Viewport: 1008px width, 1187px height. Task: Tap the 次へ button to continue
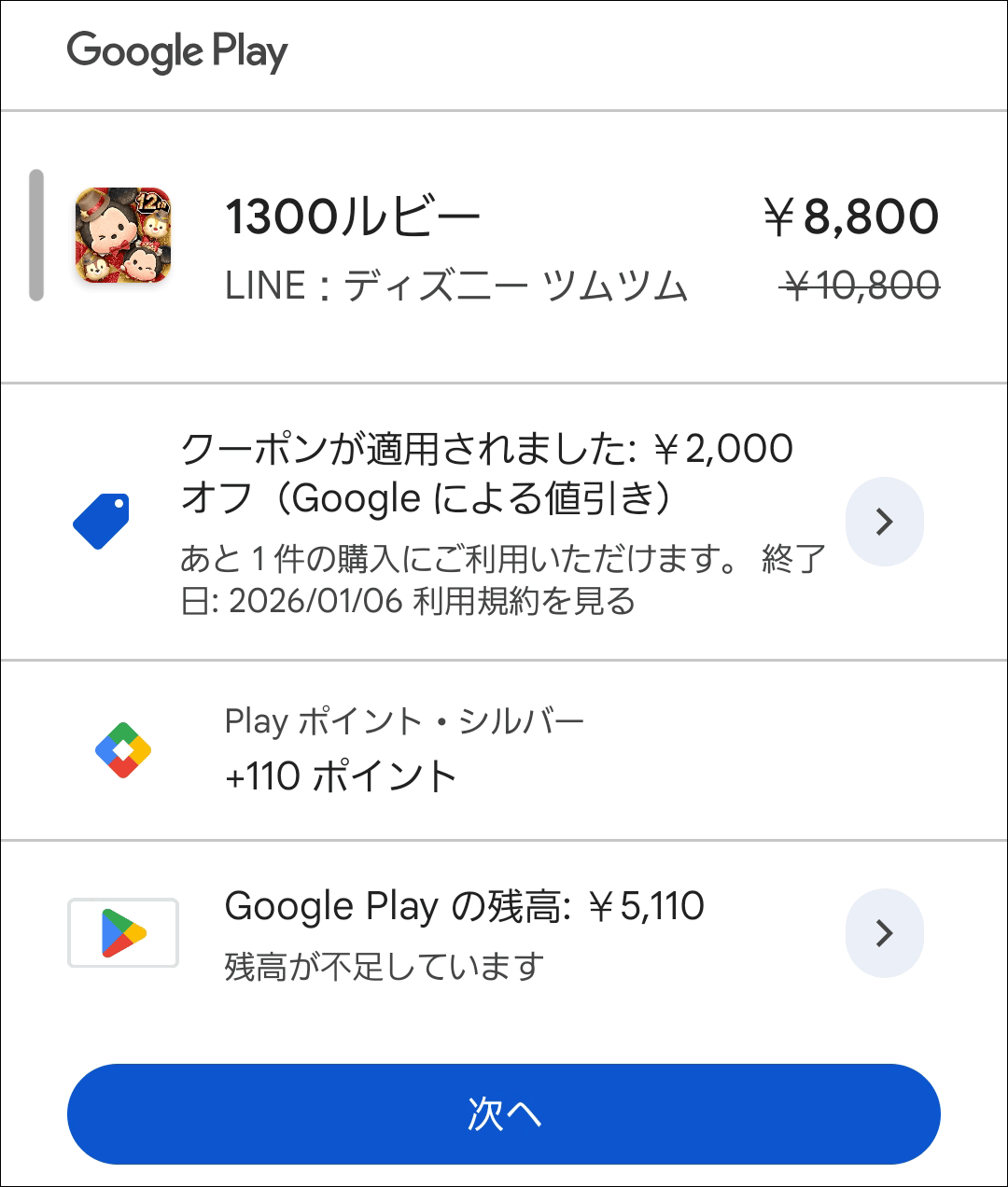[x=503, y=1113]
